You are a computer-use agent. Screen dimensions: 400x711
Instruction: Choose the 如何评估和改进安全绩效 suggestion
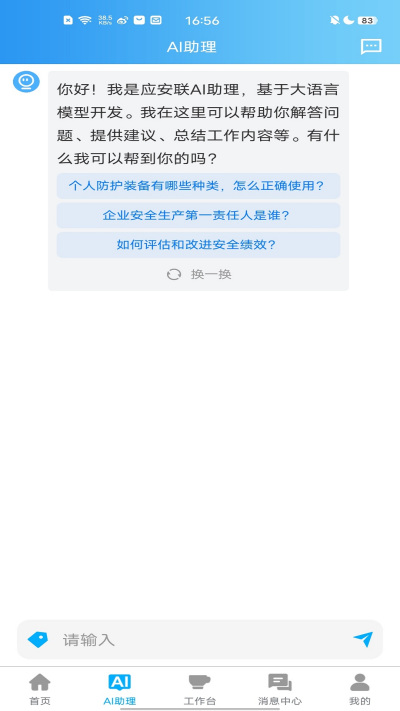coord(198,245)
